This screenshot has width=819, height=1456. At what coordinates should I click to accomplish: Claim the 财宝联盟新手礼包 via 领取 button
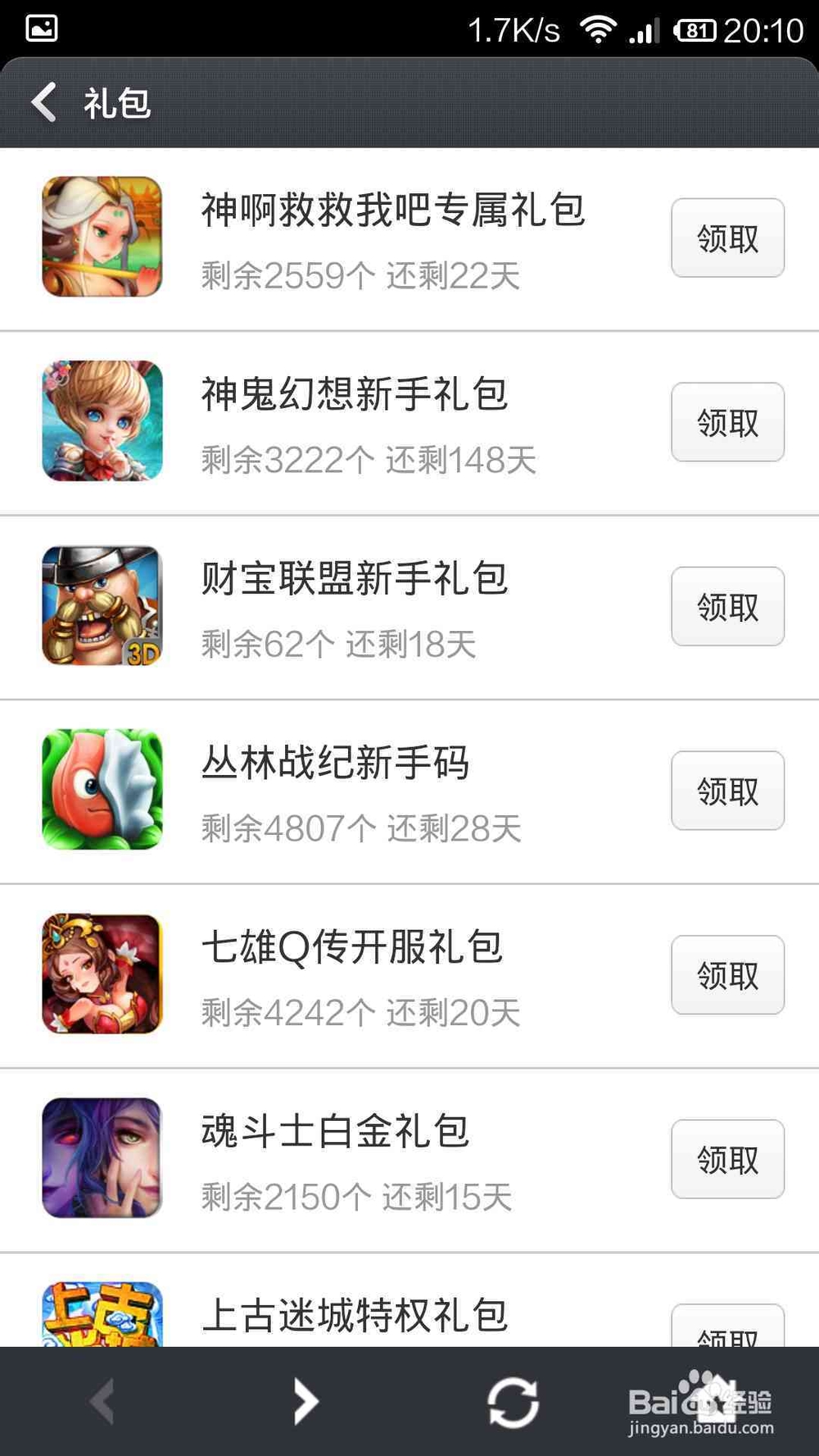pyautogui.click(x=726, y=606)
